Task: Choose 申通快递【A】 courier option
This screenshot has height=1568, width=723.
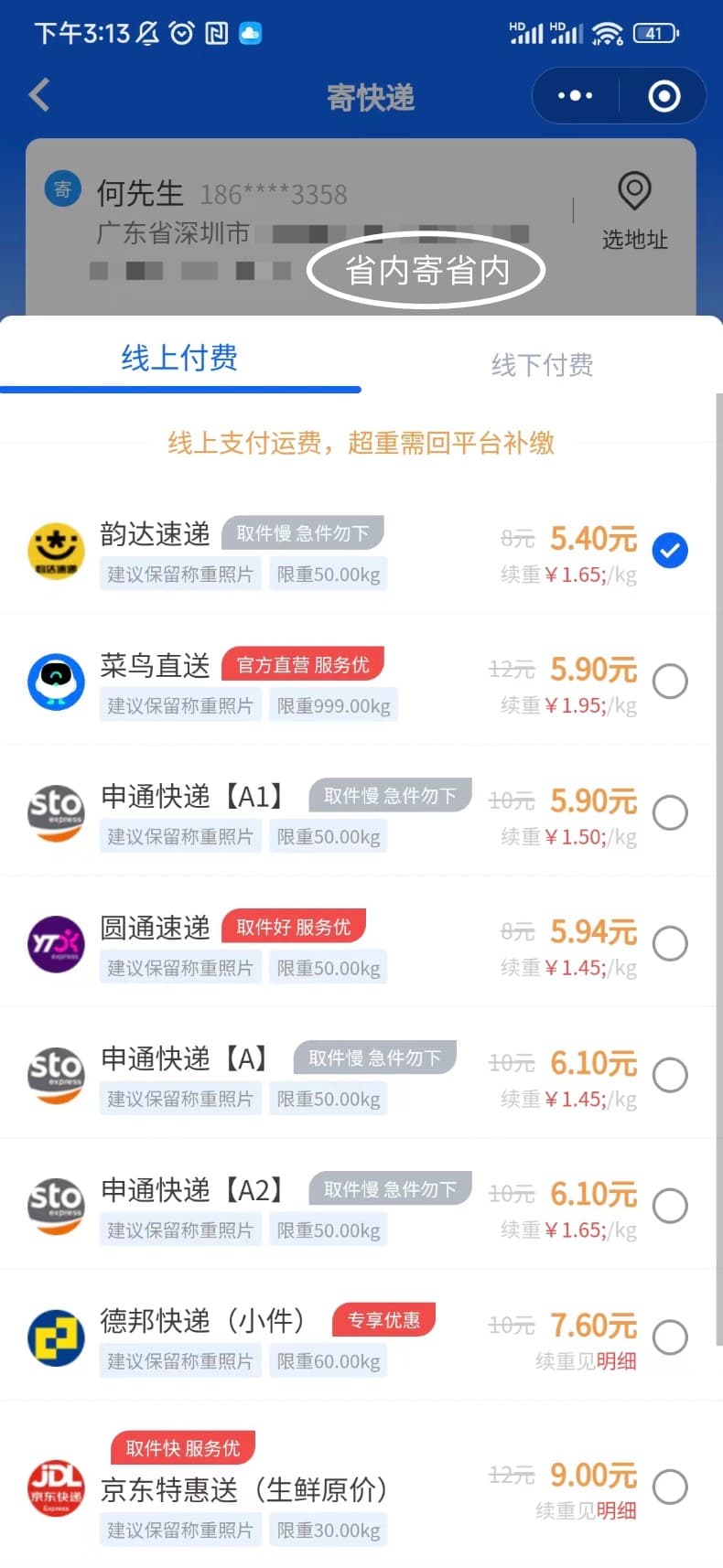Action: (x=670, y=1075)
